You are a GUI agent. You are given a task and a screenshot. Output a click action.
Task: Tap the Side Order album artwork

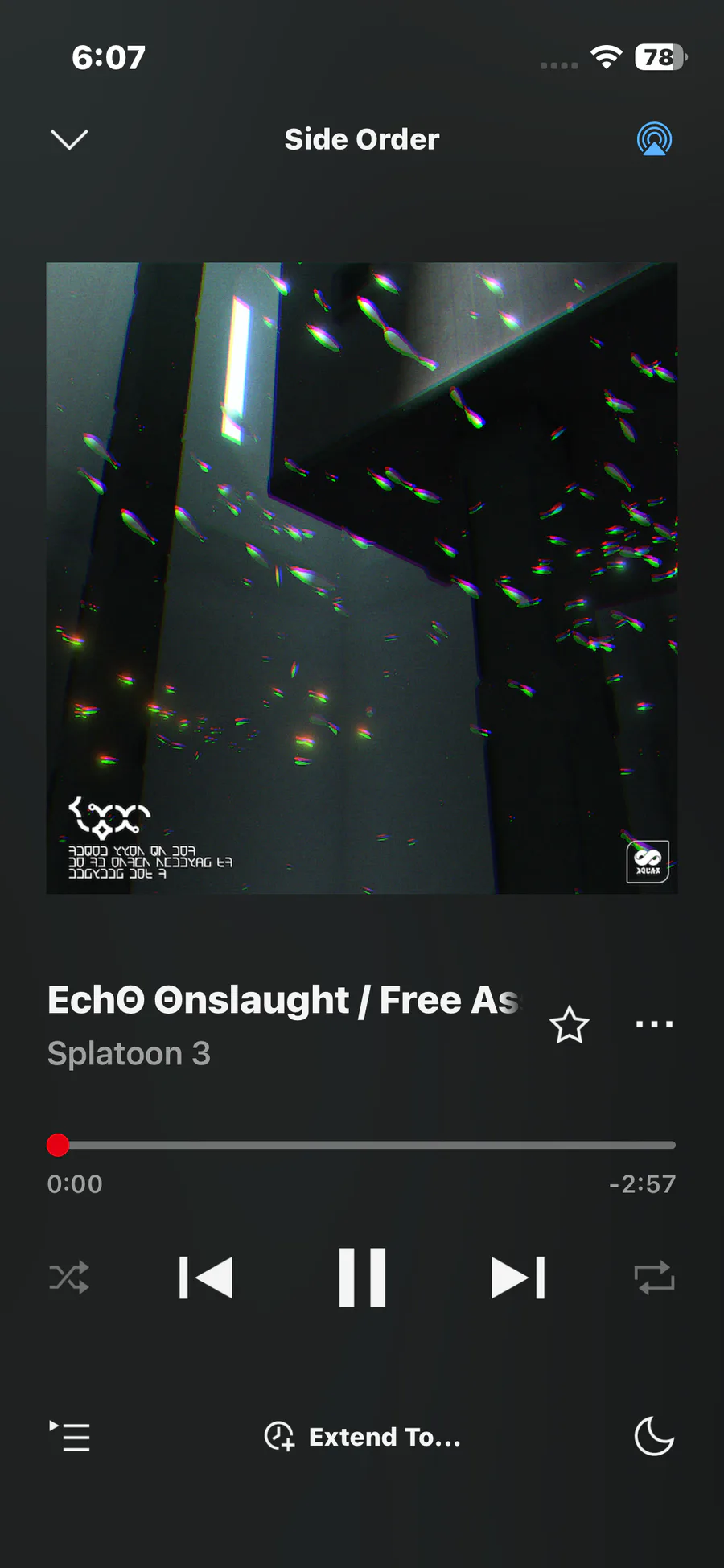pos(362,578)
